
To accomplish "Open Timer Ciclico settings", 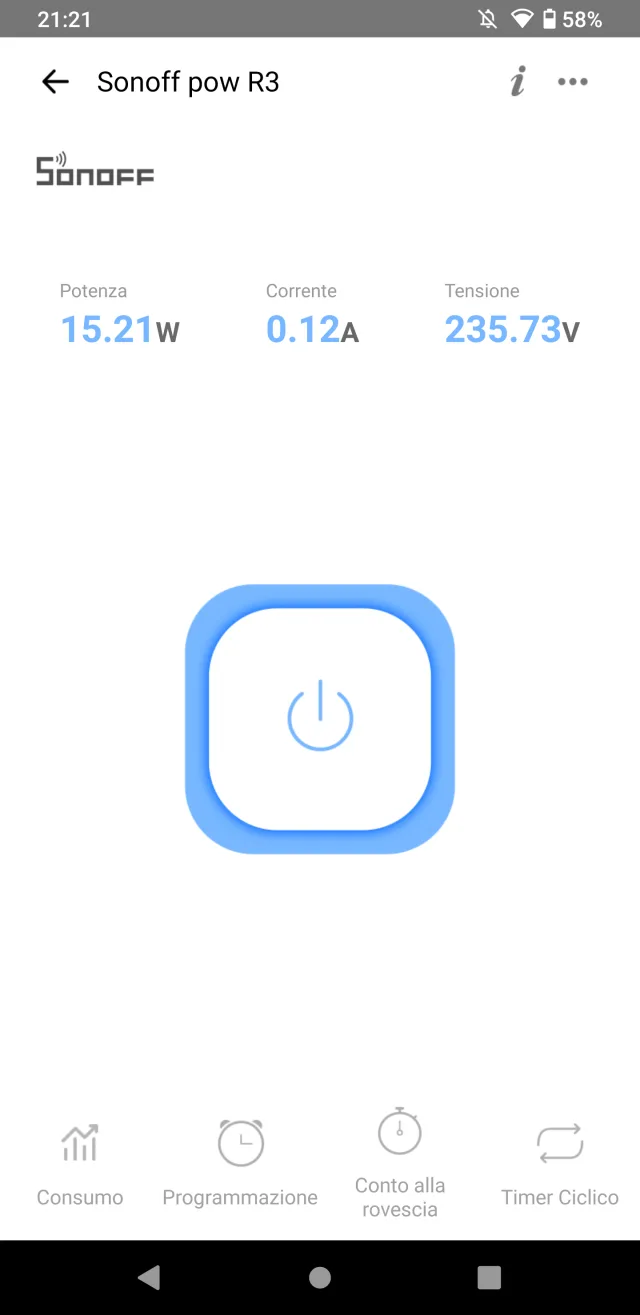I will click(560, 1162).
